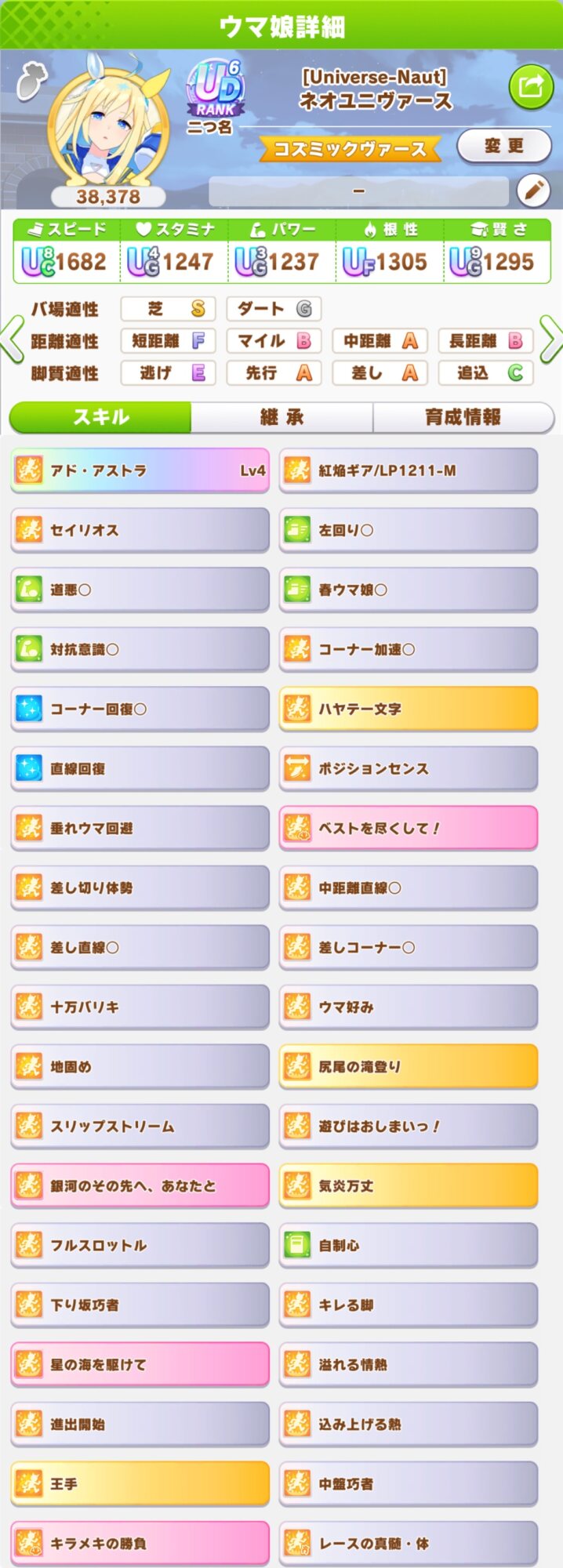Tap the green share icon
The image size is (563, 1568).
pos(531,86)
